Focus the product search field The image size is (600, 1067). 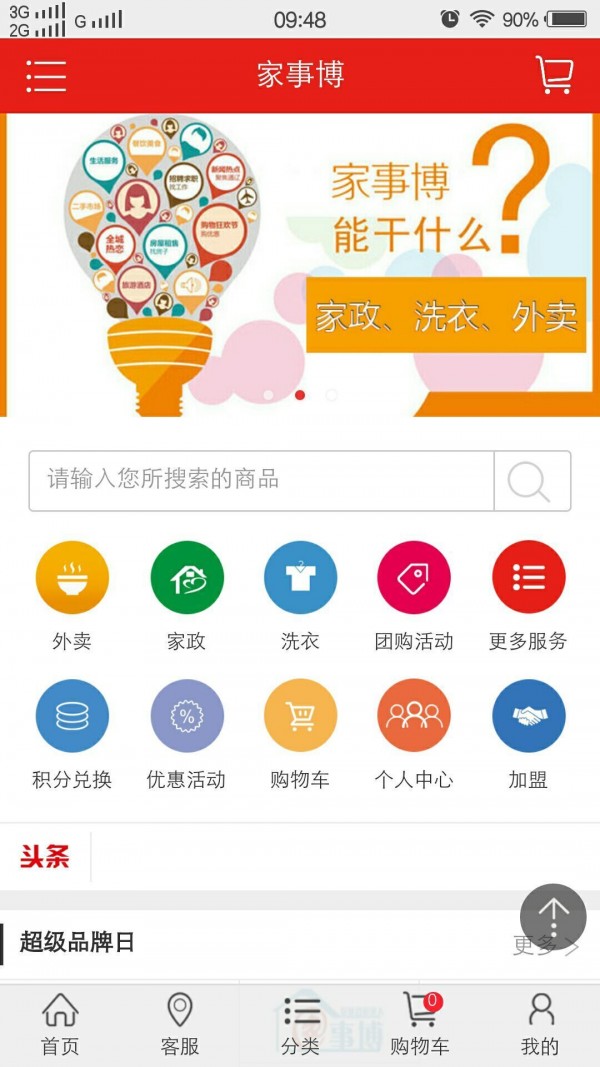[x=262, y=481]
